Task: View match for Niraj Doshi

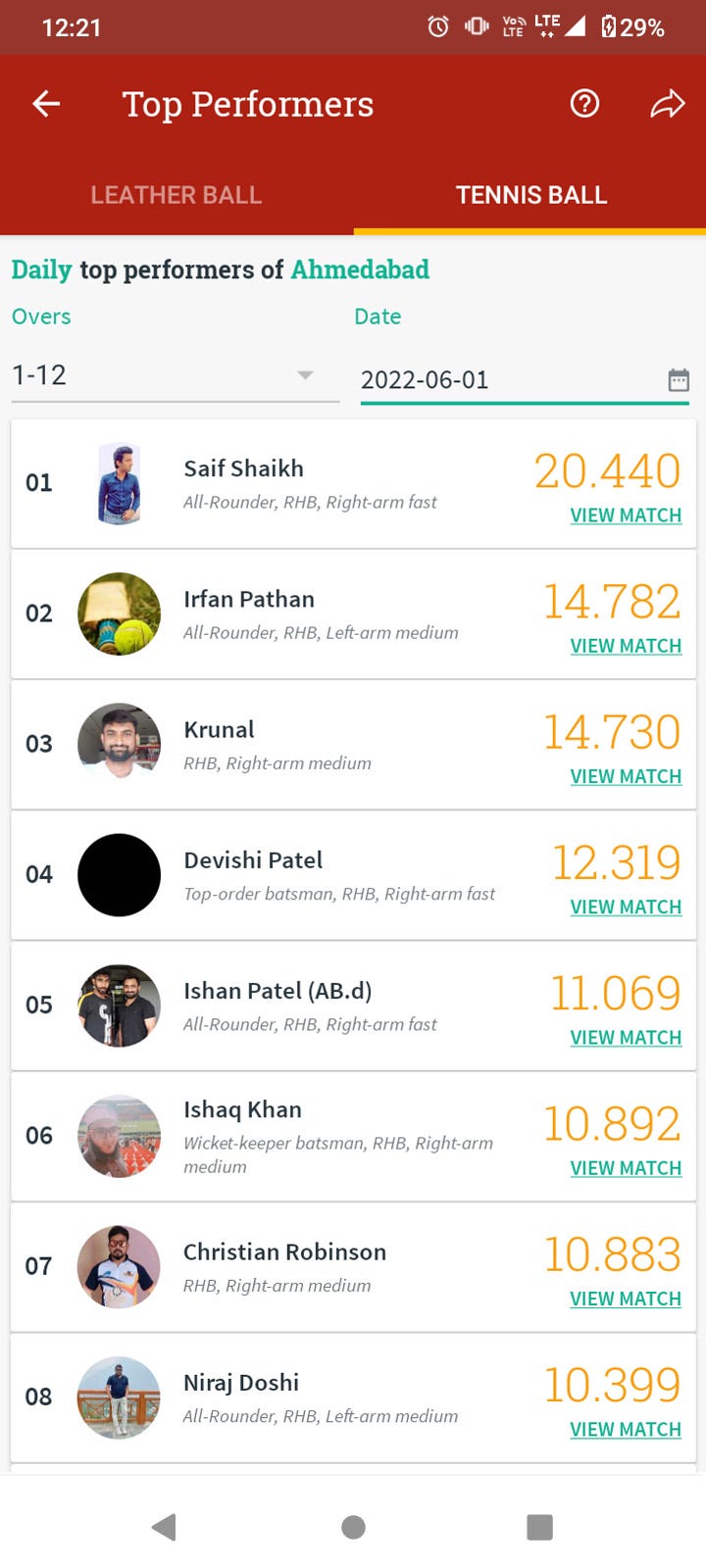Action: coord(626,1429)
